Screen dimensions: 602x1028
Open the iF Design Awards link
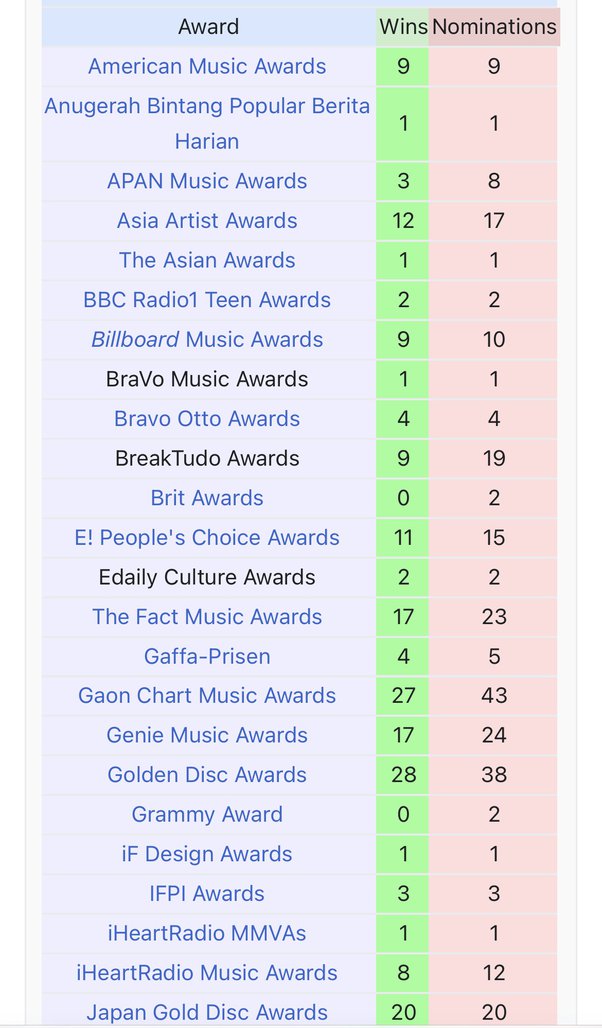tap(207, 854)
